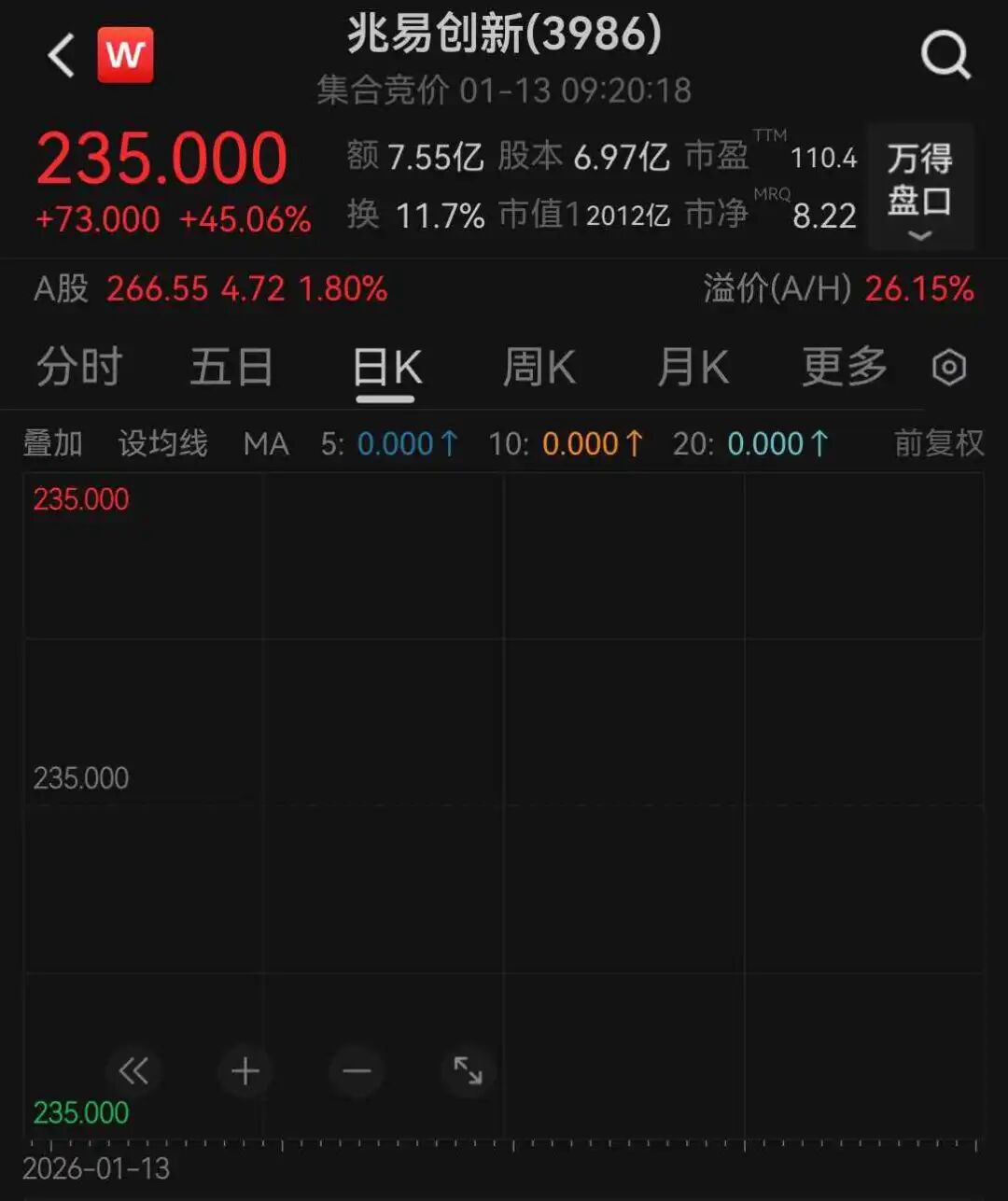
Task: Open the search magnifier icon
Action: 945,56
